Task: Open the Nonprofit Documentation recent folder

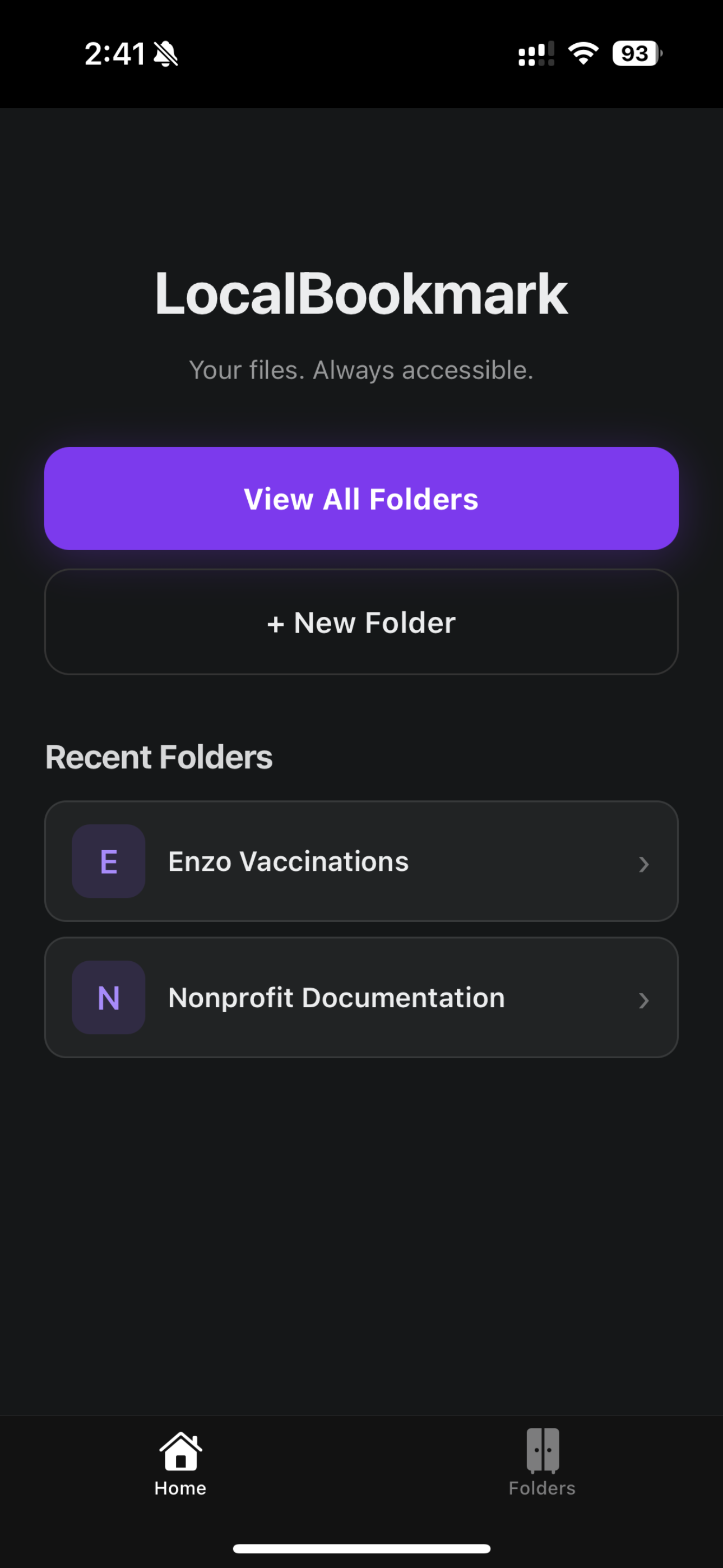Action: click(x=361, y=997)
